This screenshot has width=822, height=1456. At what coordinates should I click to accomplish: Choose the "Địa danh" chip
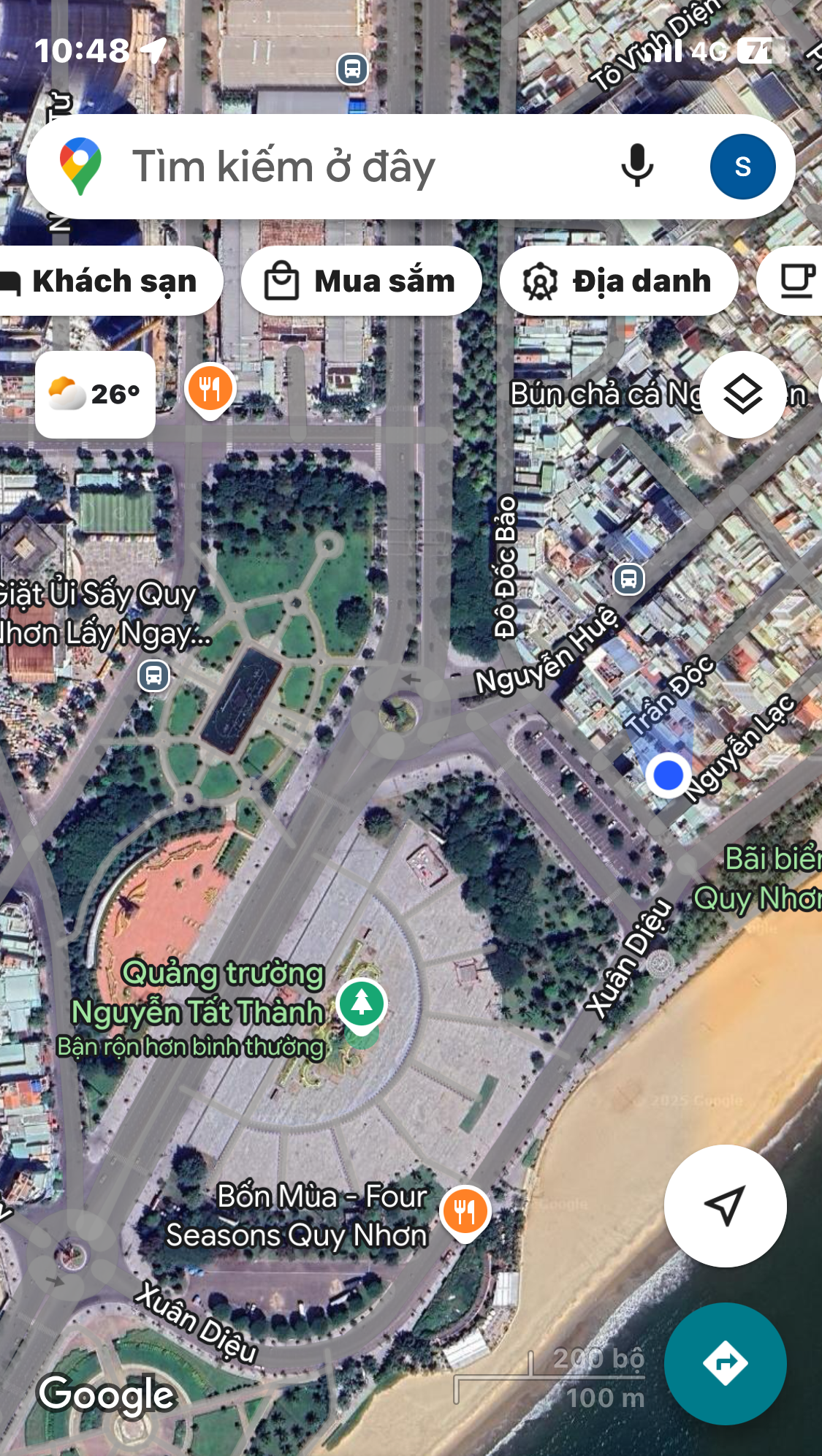[x=619, y=281]
